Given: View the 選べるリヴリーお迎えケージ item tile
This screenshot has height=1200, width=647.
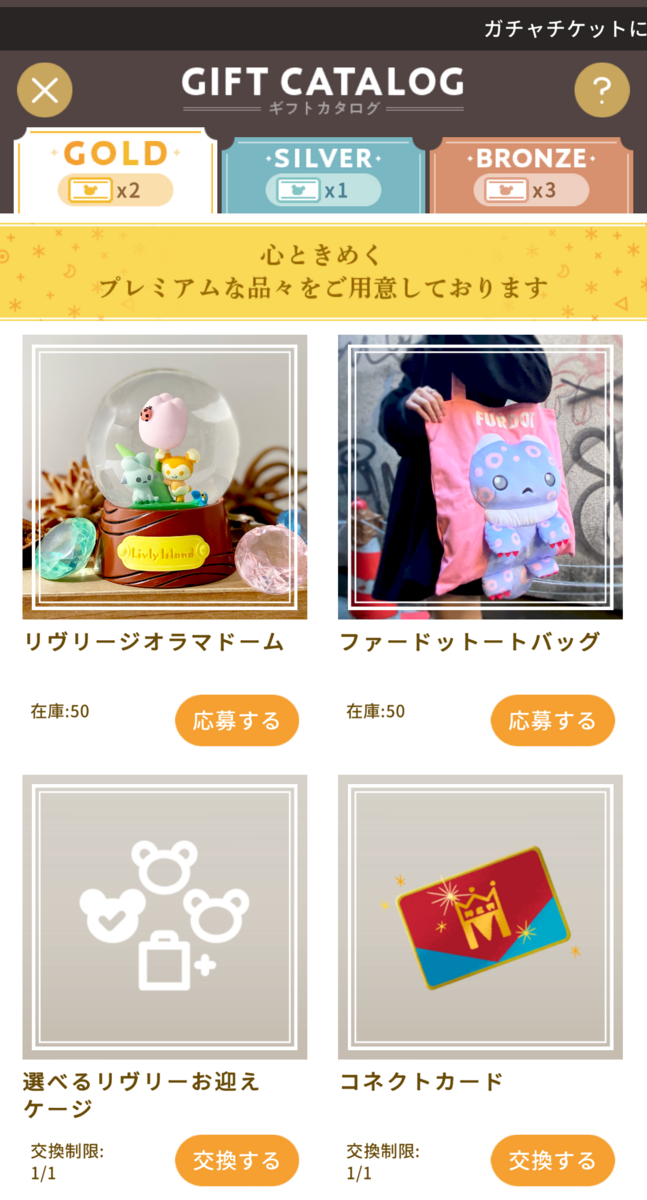Looking at the screenshot, I should 165,917.
